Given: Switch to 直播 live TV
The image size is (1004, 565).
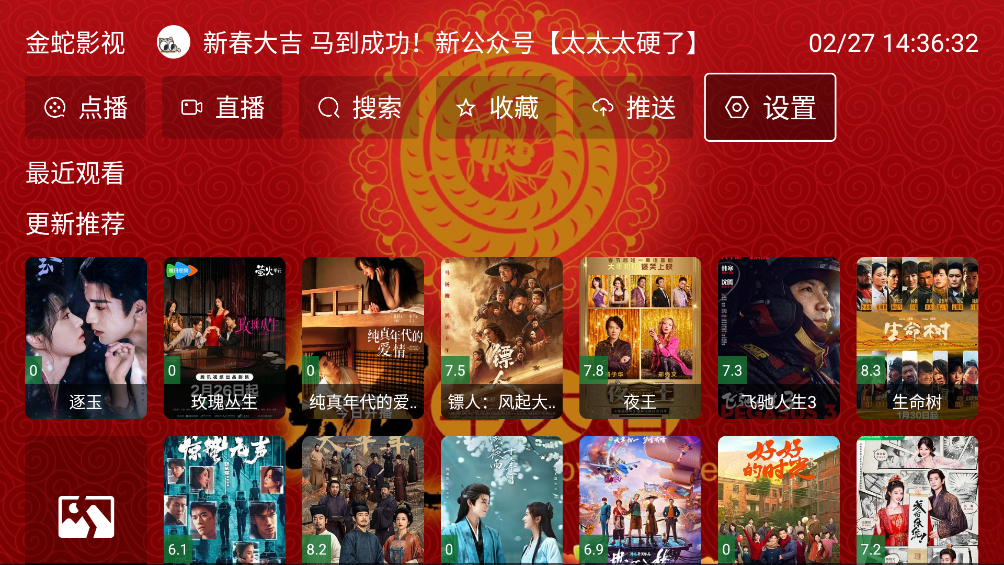Looking at the screenshot, I should pos(222,108).
